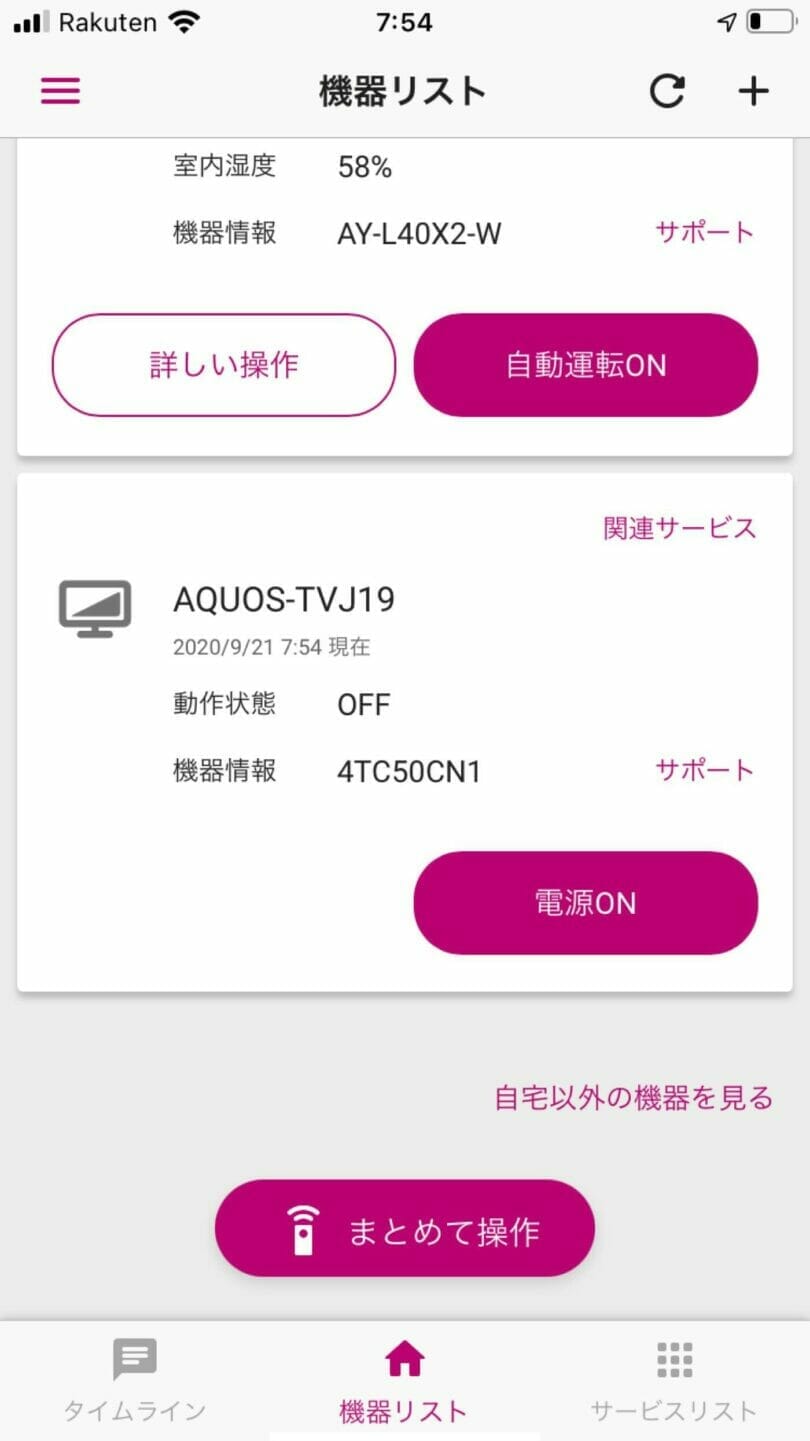Open the hamburger menu
This screenshot has height=1441, width=810.
[60, 91]
